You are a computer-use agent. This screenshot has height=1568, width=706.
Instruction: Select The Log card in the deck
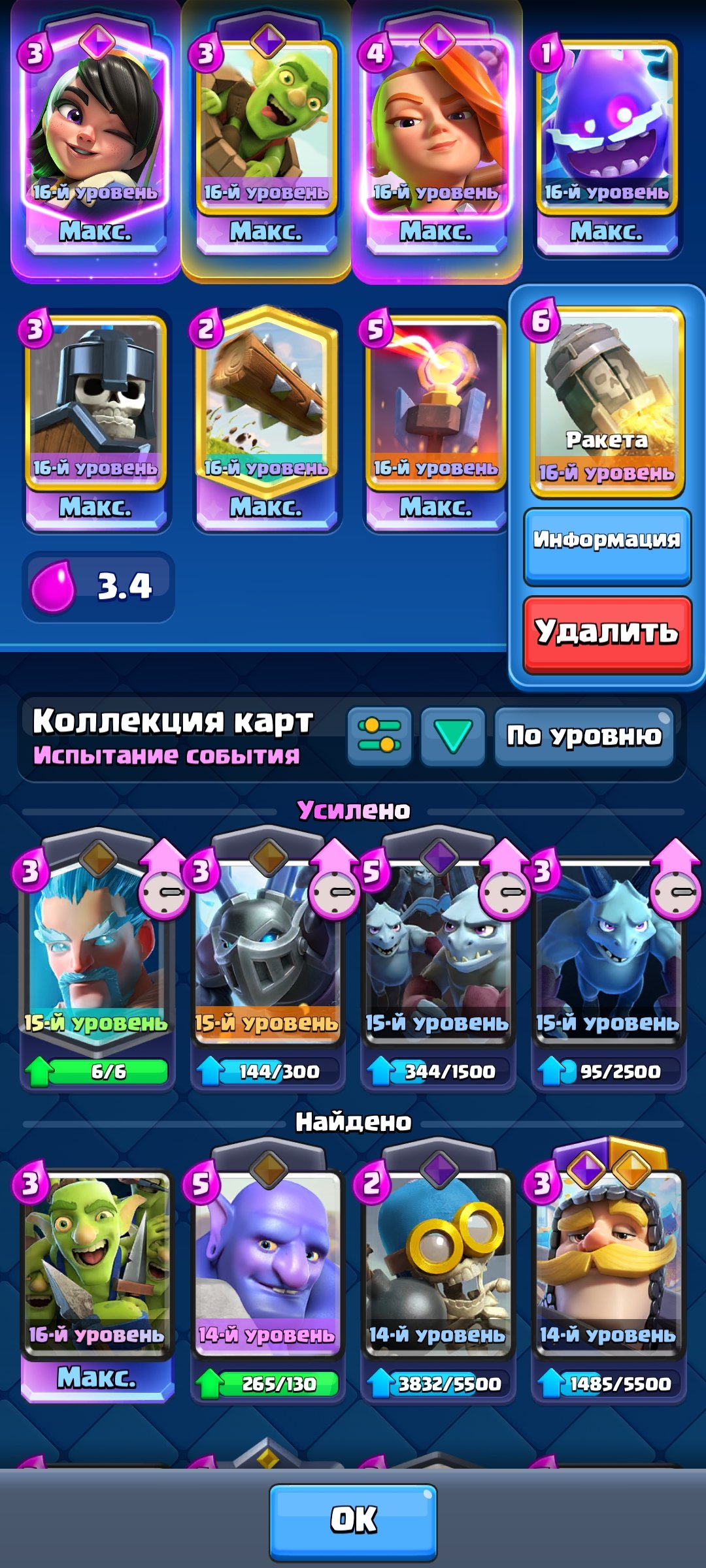266,421
